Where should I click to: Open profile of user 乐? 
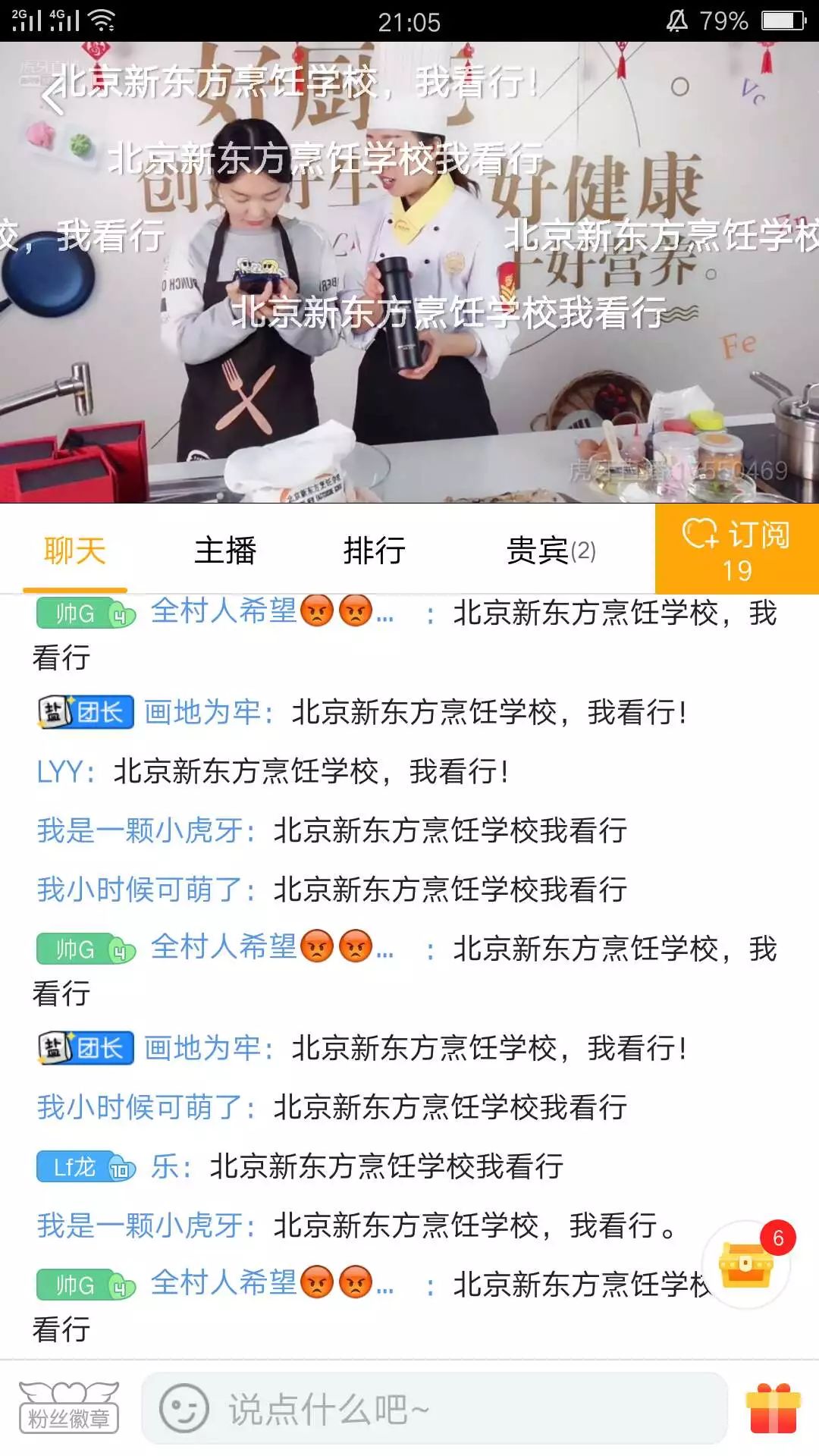165,1166
